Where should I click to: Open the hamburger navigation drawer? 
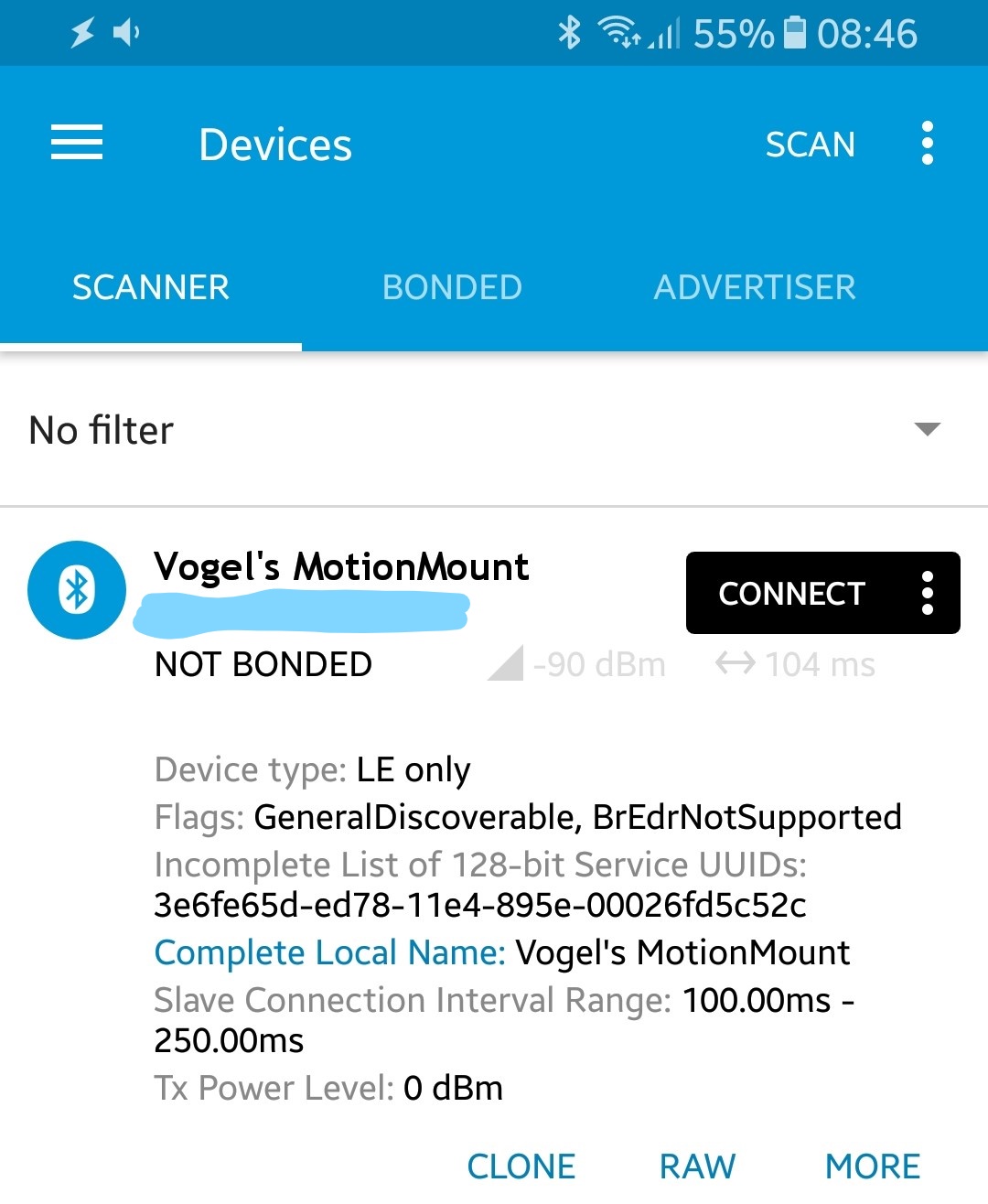pyautogui.click(x=77, y=144)
